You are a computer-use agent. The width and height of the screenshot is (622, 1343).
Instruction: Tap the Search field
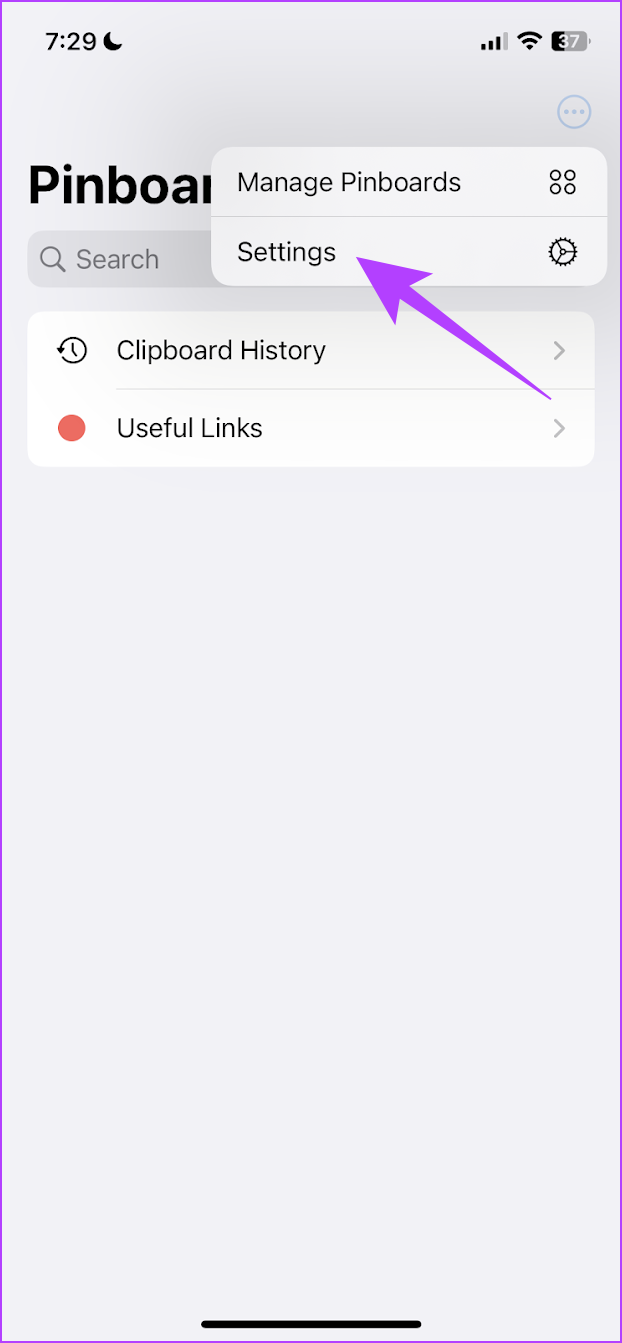tap(120, 260)
